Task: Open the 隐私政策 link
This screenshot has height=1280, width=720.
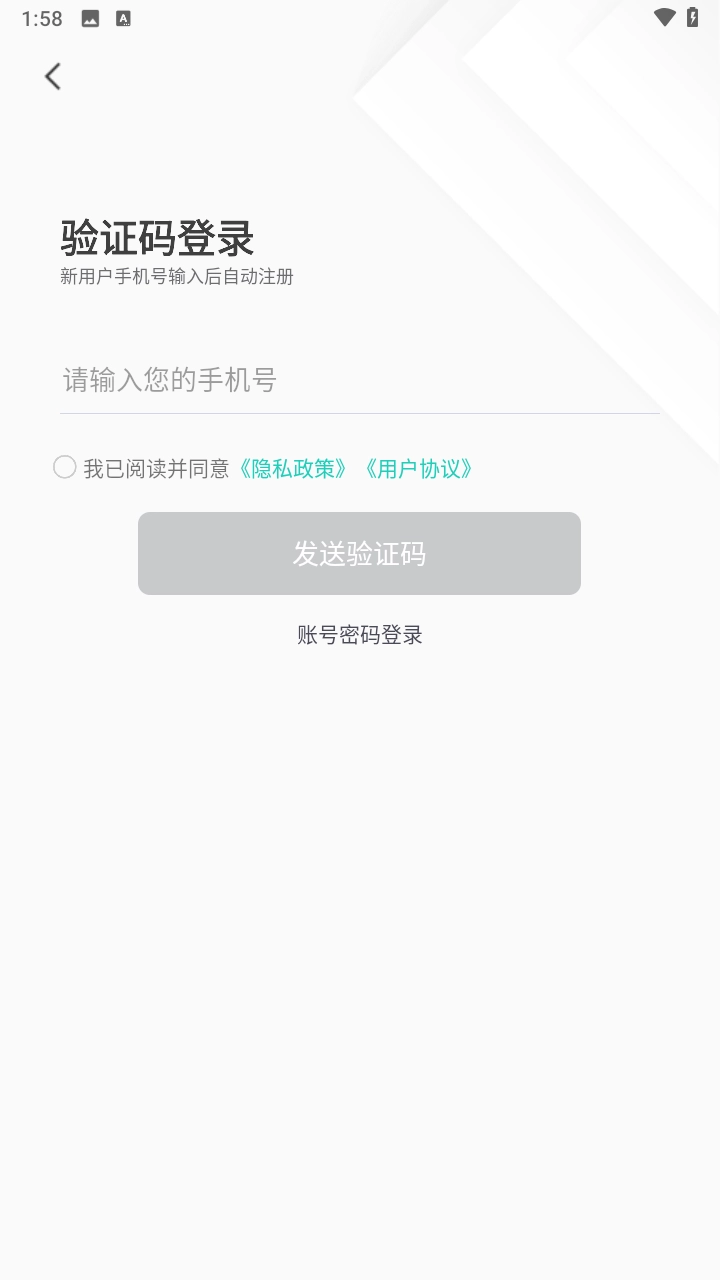Action: [x=292, y=468]
